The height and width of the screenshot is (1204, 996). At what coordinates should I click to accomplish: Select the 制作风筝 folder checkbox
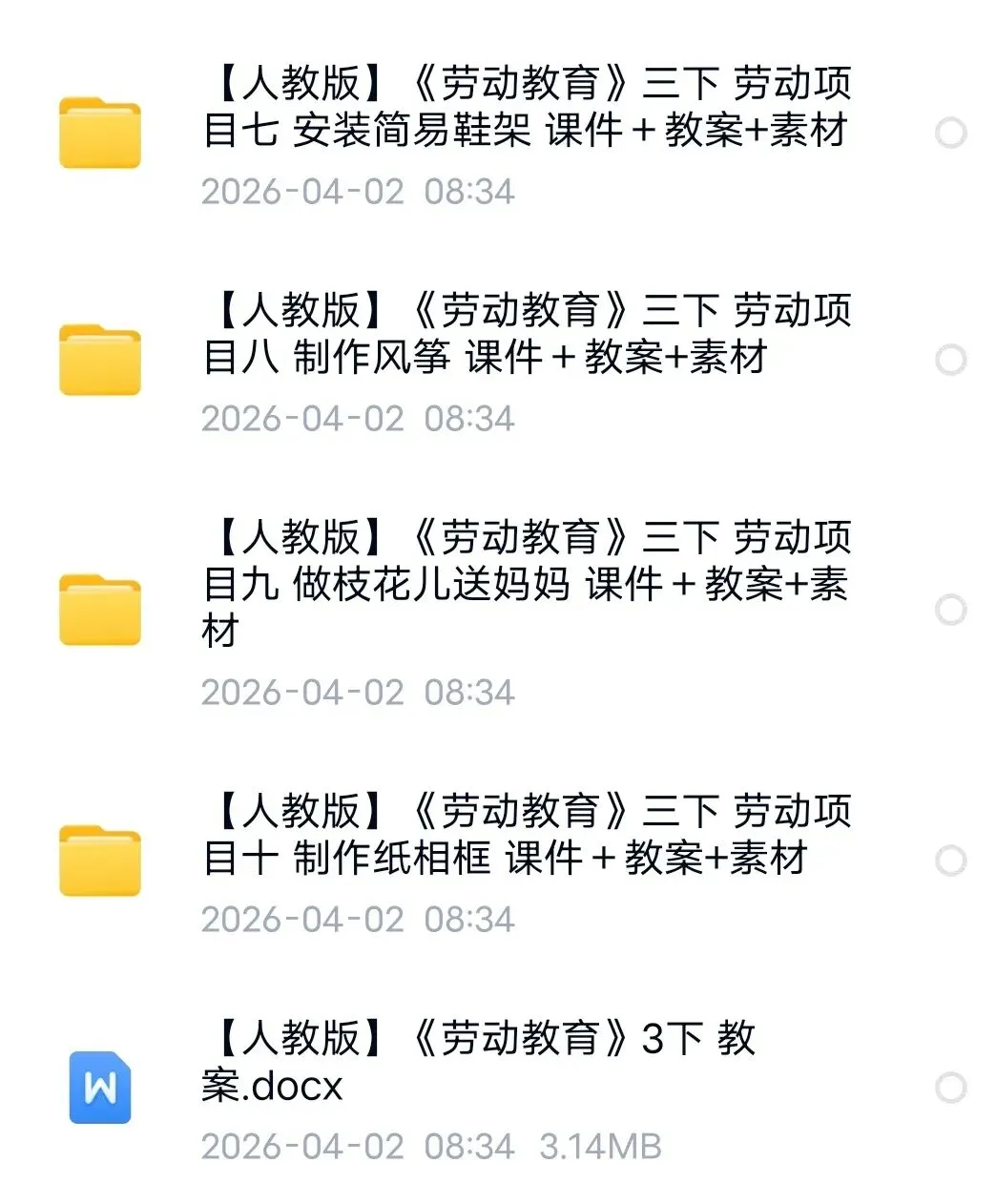(950, 360)
